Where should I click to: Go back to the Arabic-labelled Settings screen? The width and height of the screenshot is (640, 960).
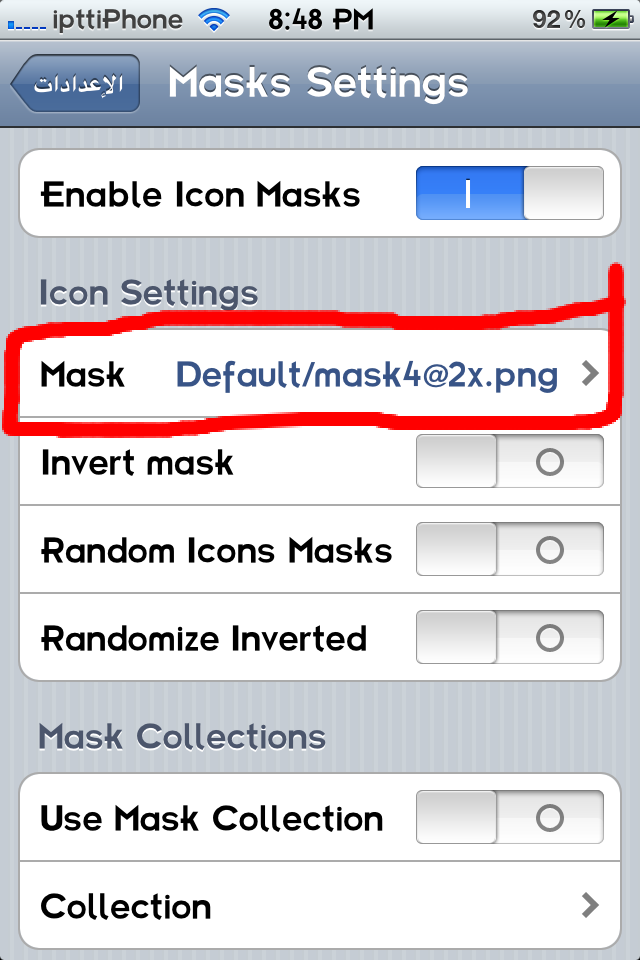tap(76, 84)
